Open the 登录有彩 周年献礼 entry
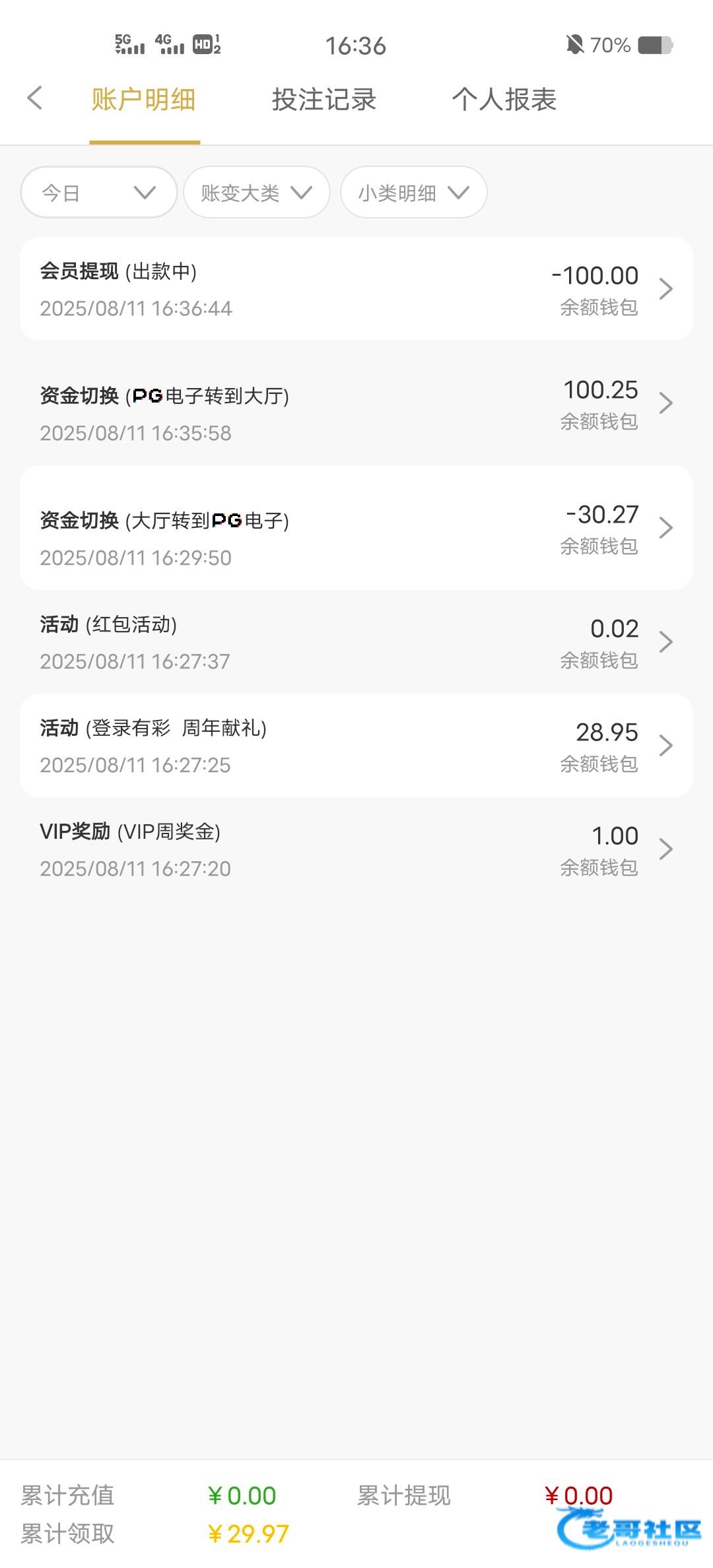The width and height of the screenshot is (713, 1568). pos(356,746)
